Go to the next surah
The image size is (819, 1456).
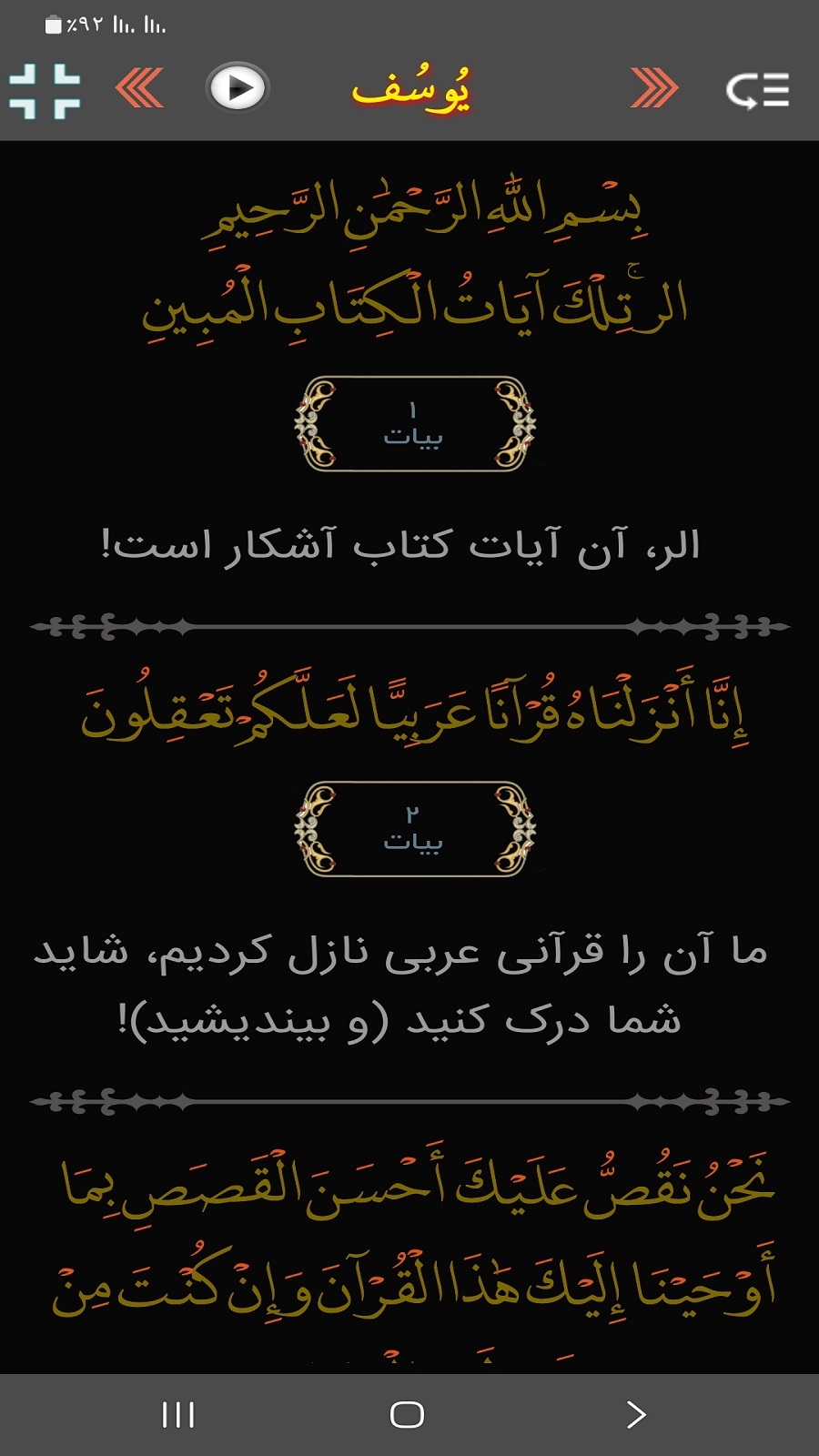139,88
